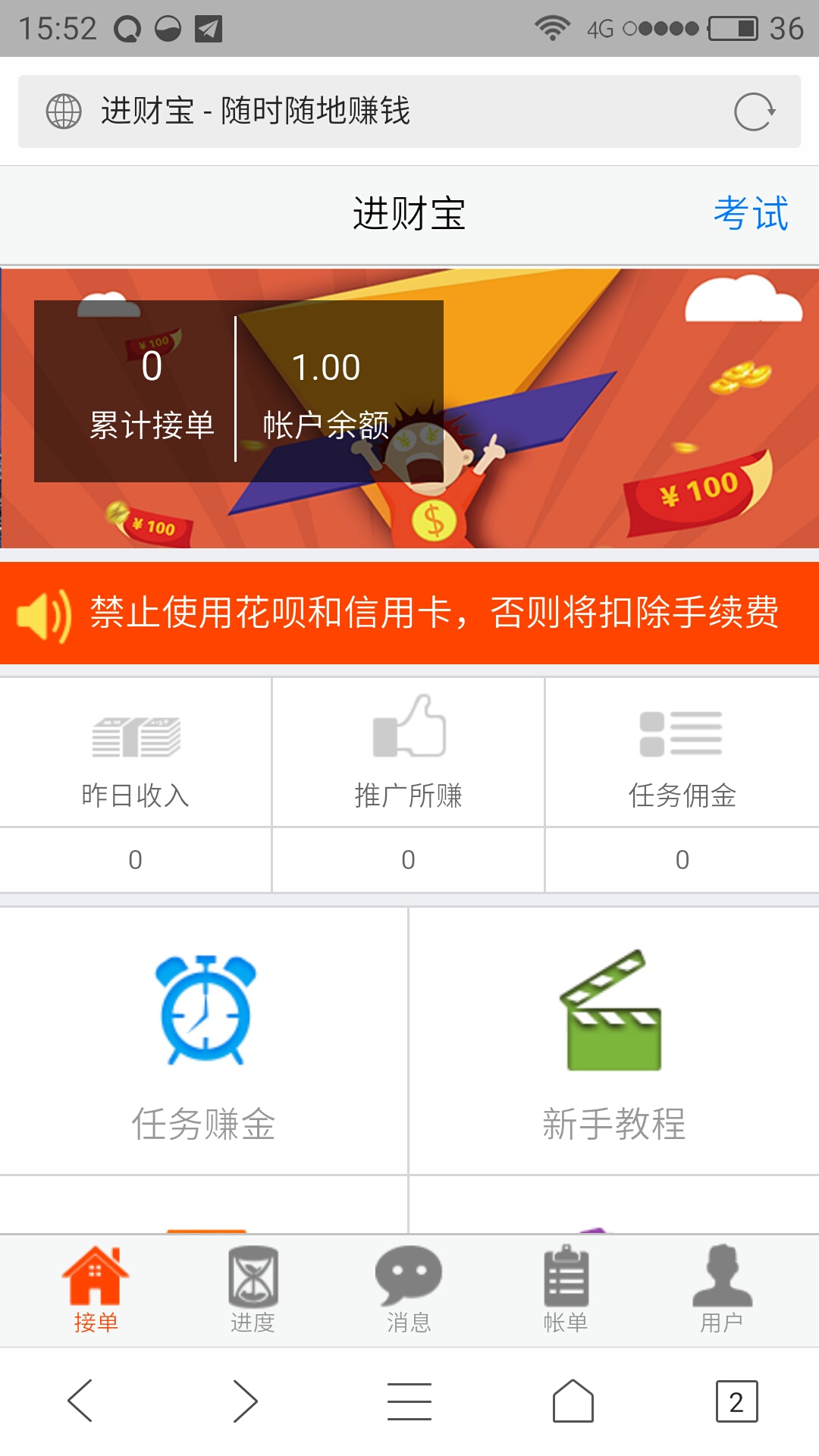Open the 考试 link at top right
The height and width of the screenshot is (1456, 819).
pos(753,213)
